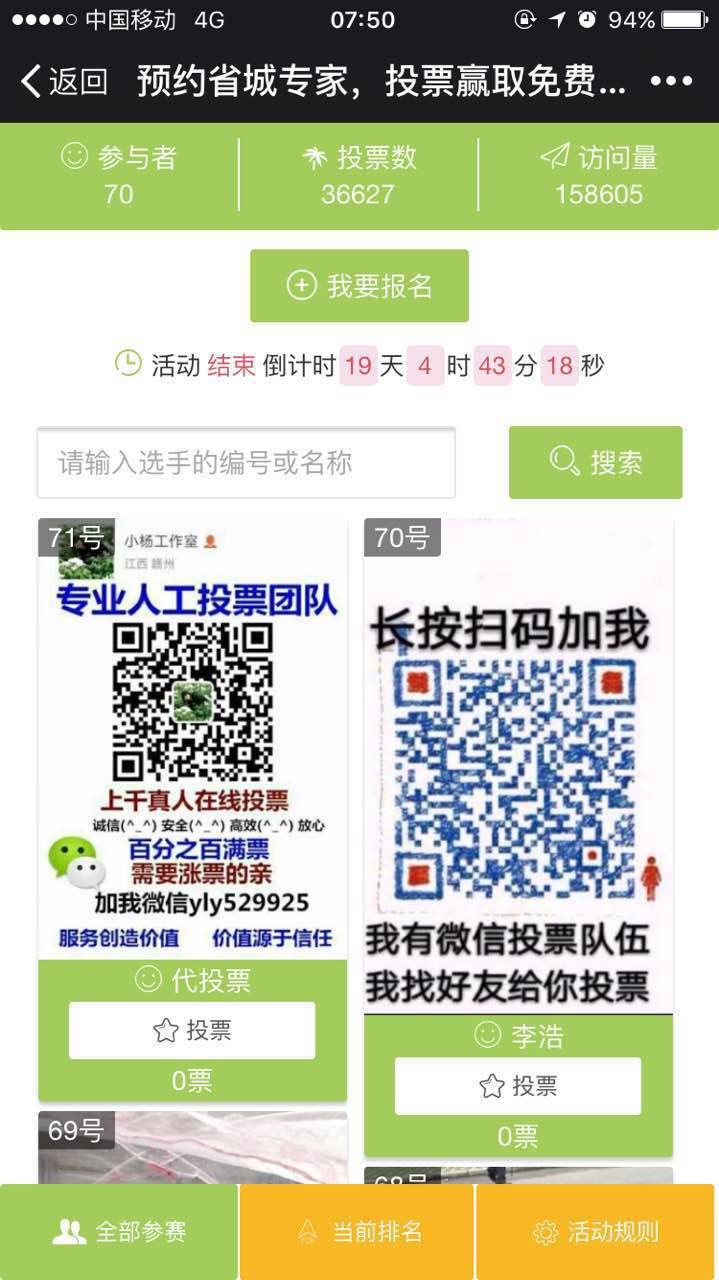Tap the 搜索 search button
Viewport: 719px width, 1280px height.
coord(595,463)
